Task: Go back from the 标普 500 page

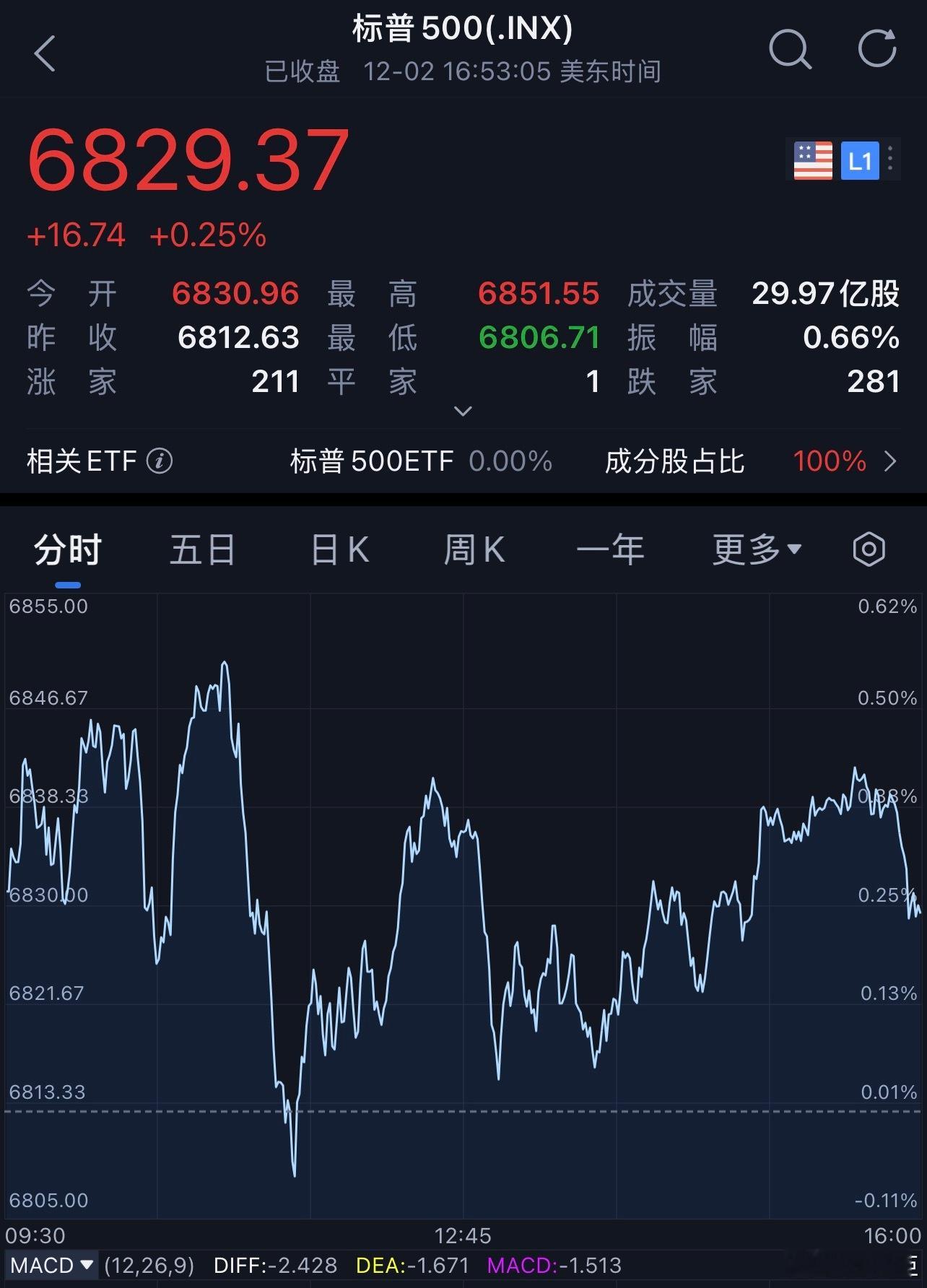Action: pyautogui.click(x=45, y=53)
